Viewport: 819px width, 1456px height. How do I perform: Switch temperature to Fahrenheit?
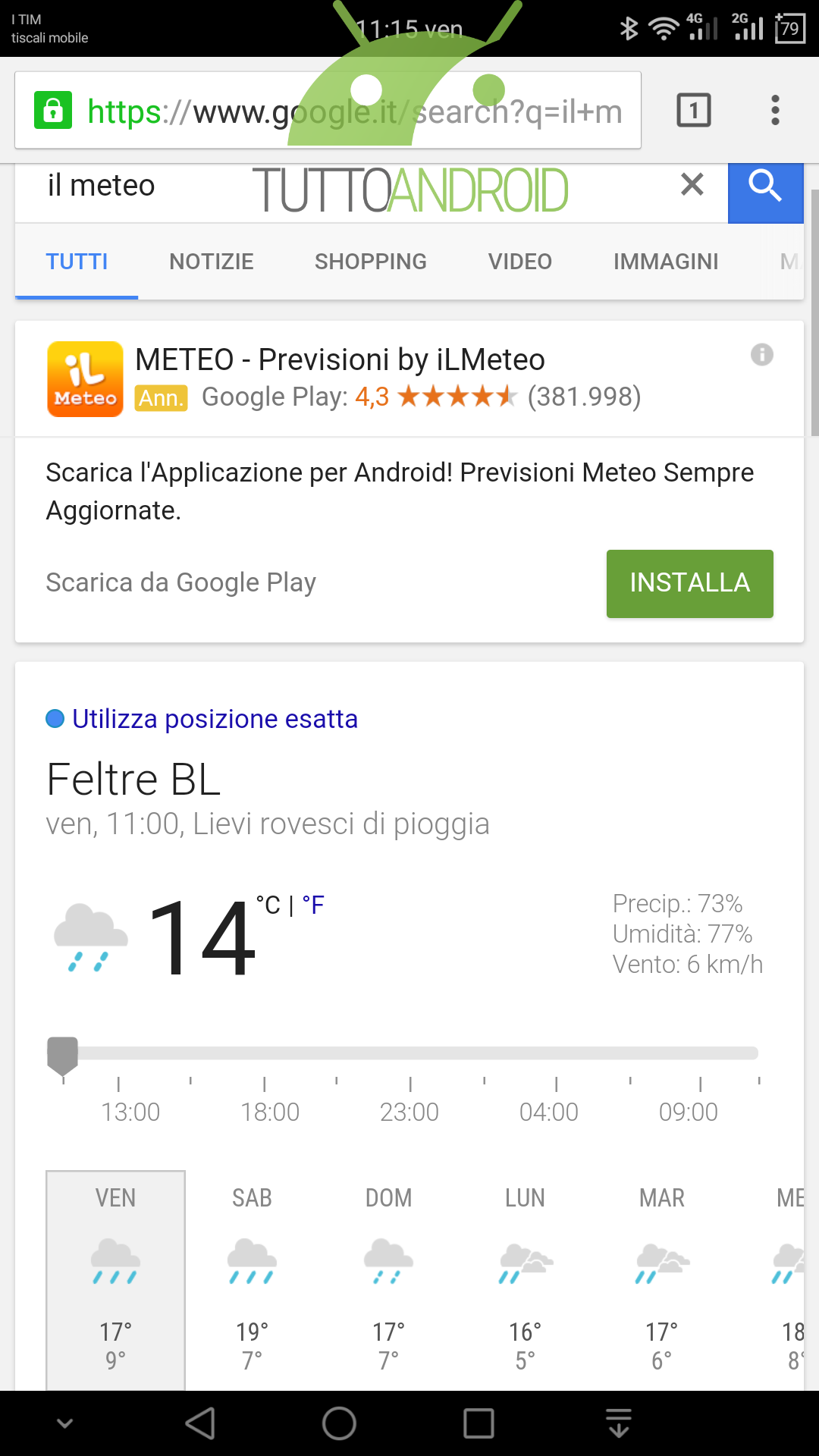point(313,905)
